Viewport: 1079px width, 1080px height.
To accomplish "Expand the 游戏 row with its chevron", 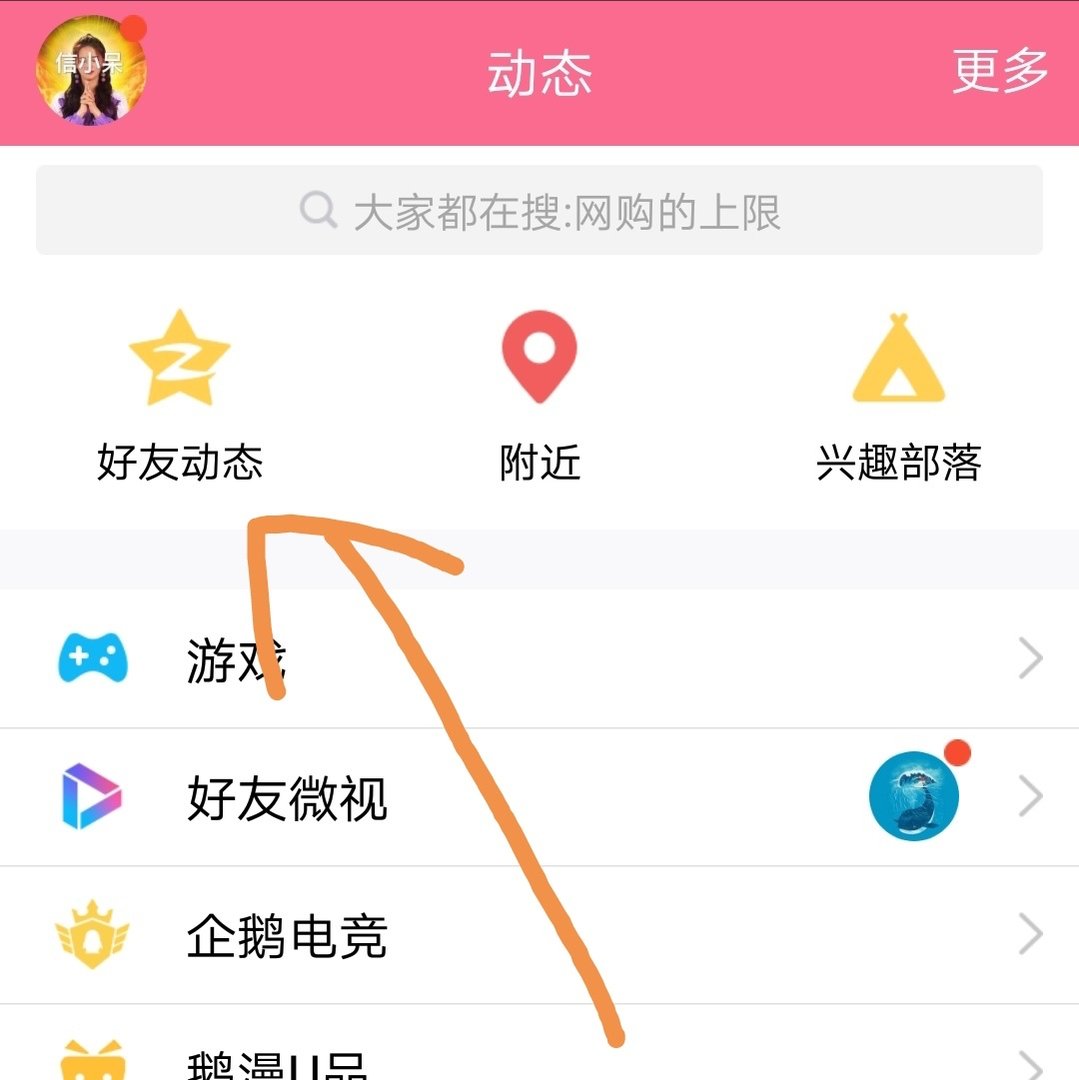I will tap(1031, 657).
